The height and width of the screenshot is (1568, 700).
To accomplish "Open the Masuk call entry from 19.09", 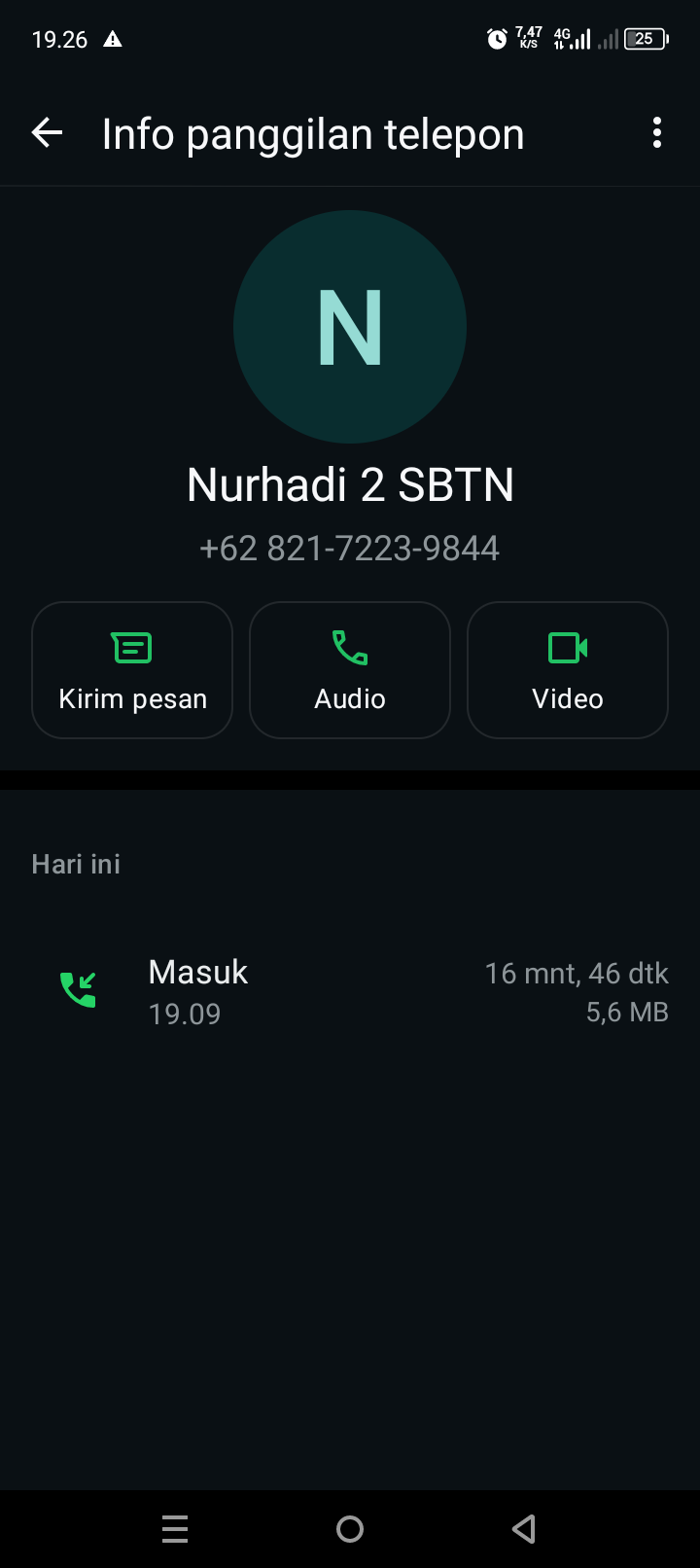I will [x=197, y=972].
